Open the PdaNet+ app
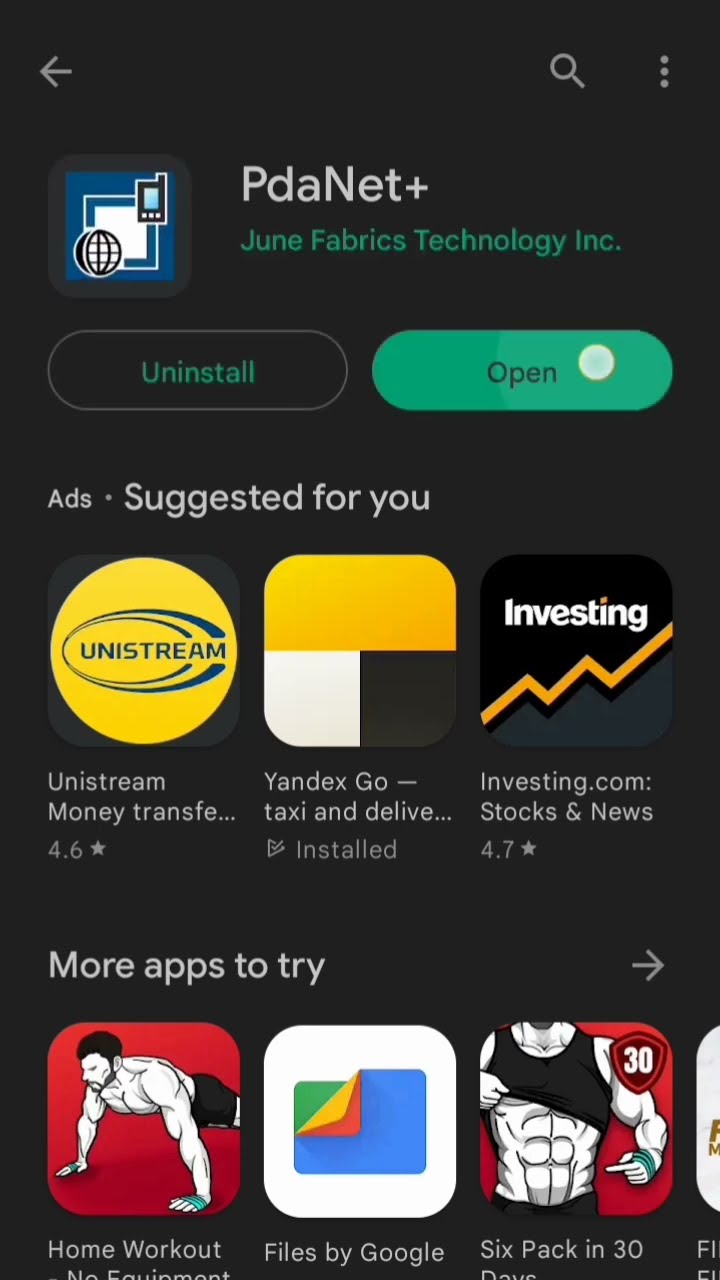 coord(522,371)
